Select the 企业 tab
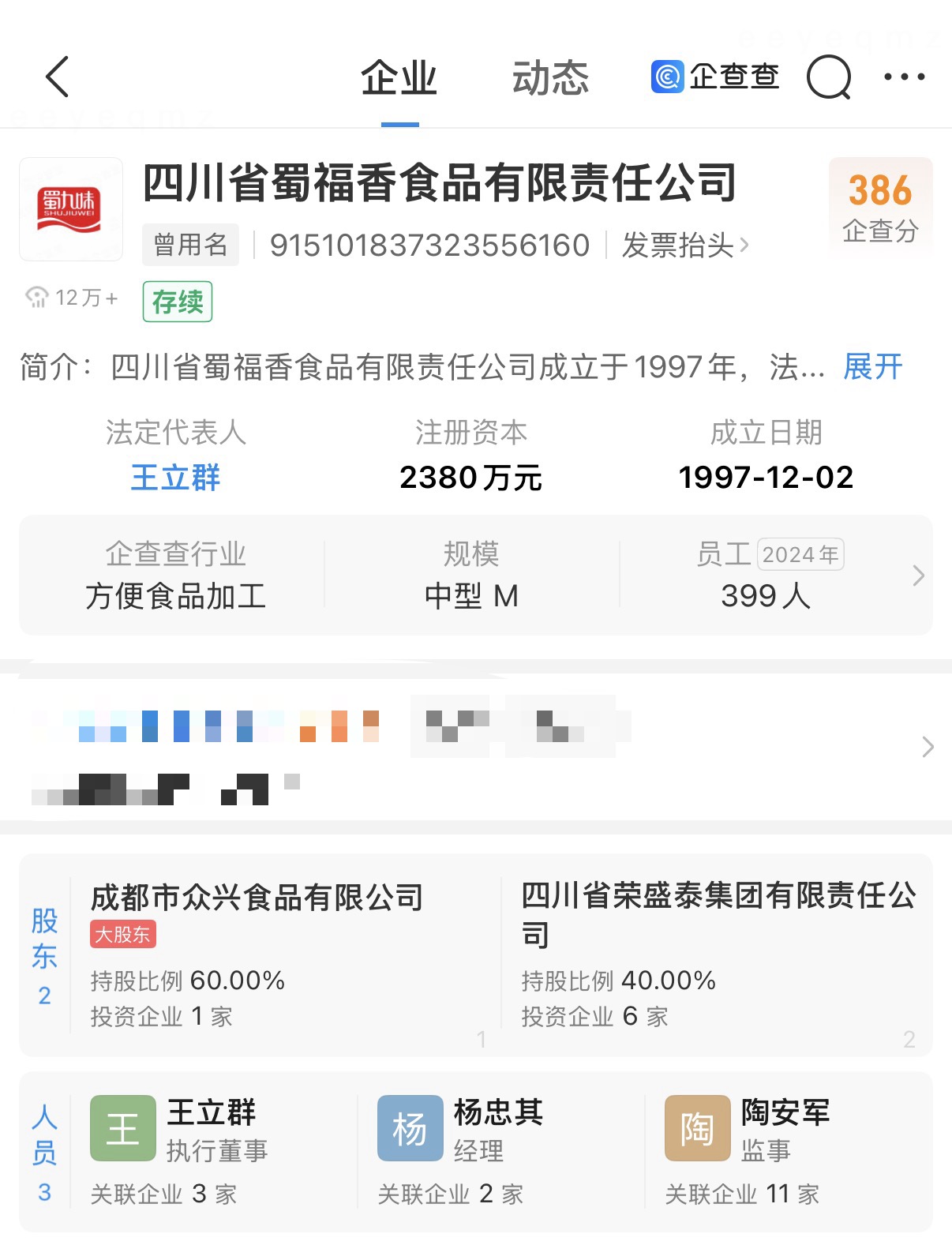The height and width of the screenshot is (1245, 952). (x=399, y=78)
